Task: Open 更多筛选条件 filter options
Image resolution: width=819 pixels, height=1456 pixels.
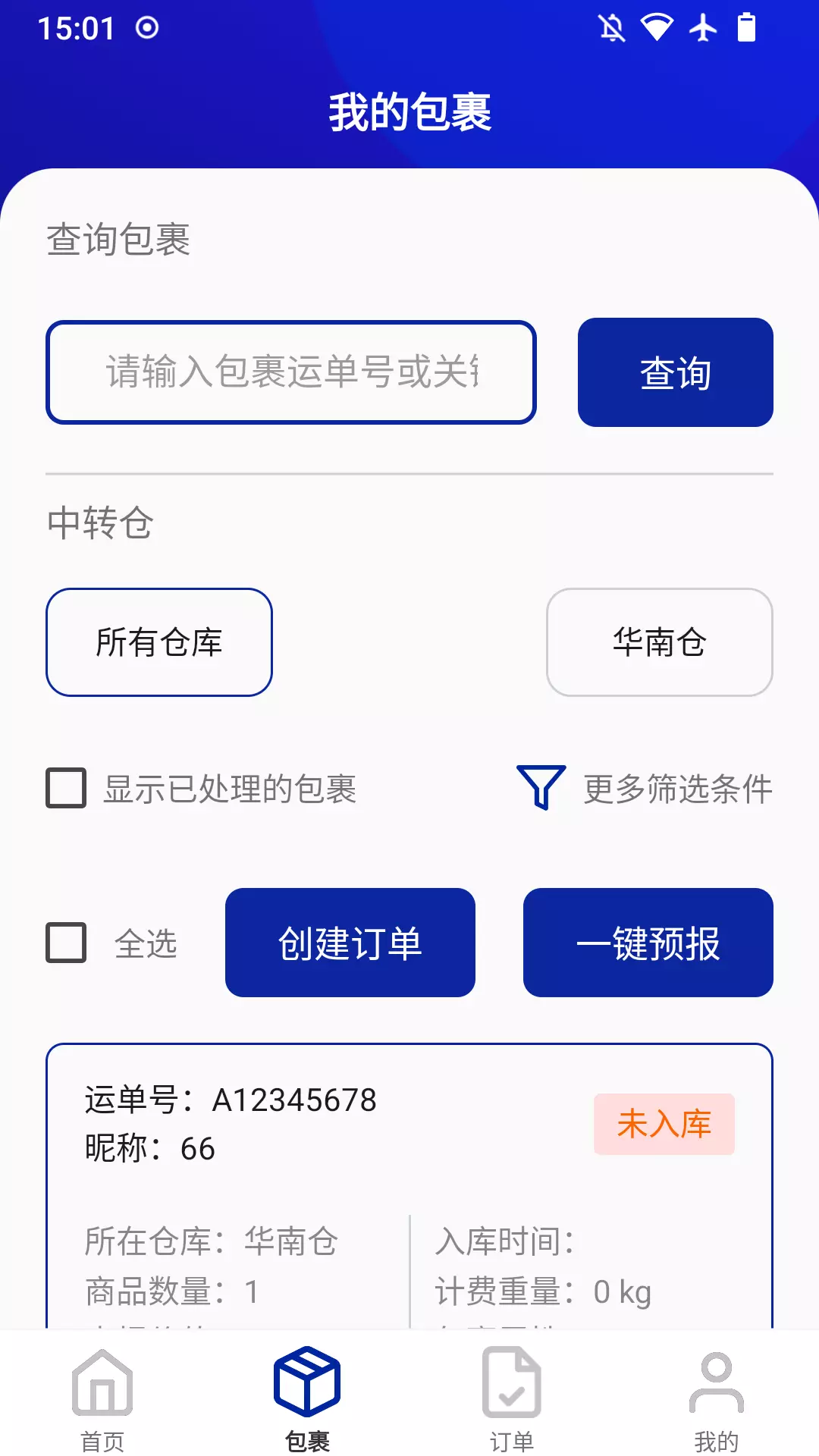Action: [x=645, y=788]
